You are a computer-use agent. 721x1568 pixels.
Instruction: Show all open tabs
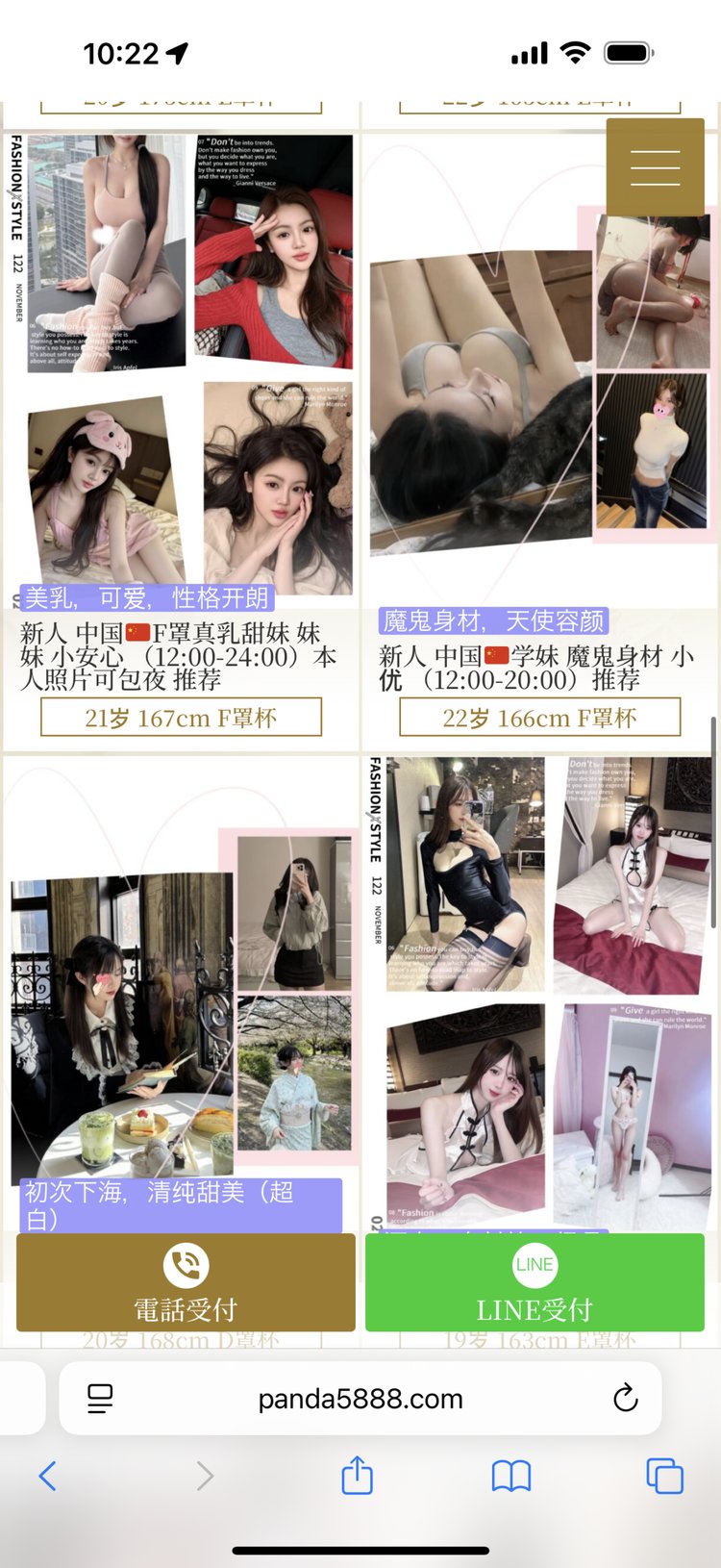(664, 1475)
